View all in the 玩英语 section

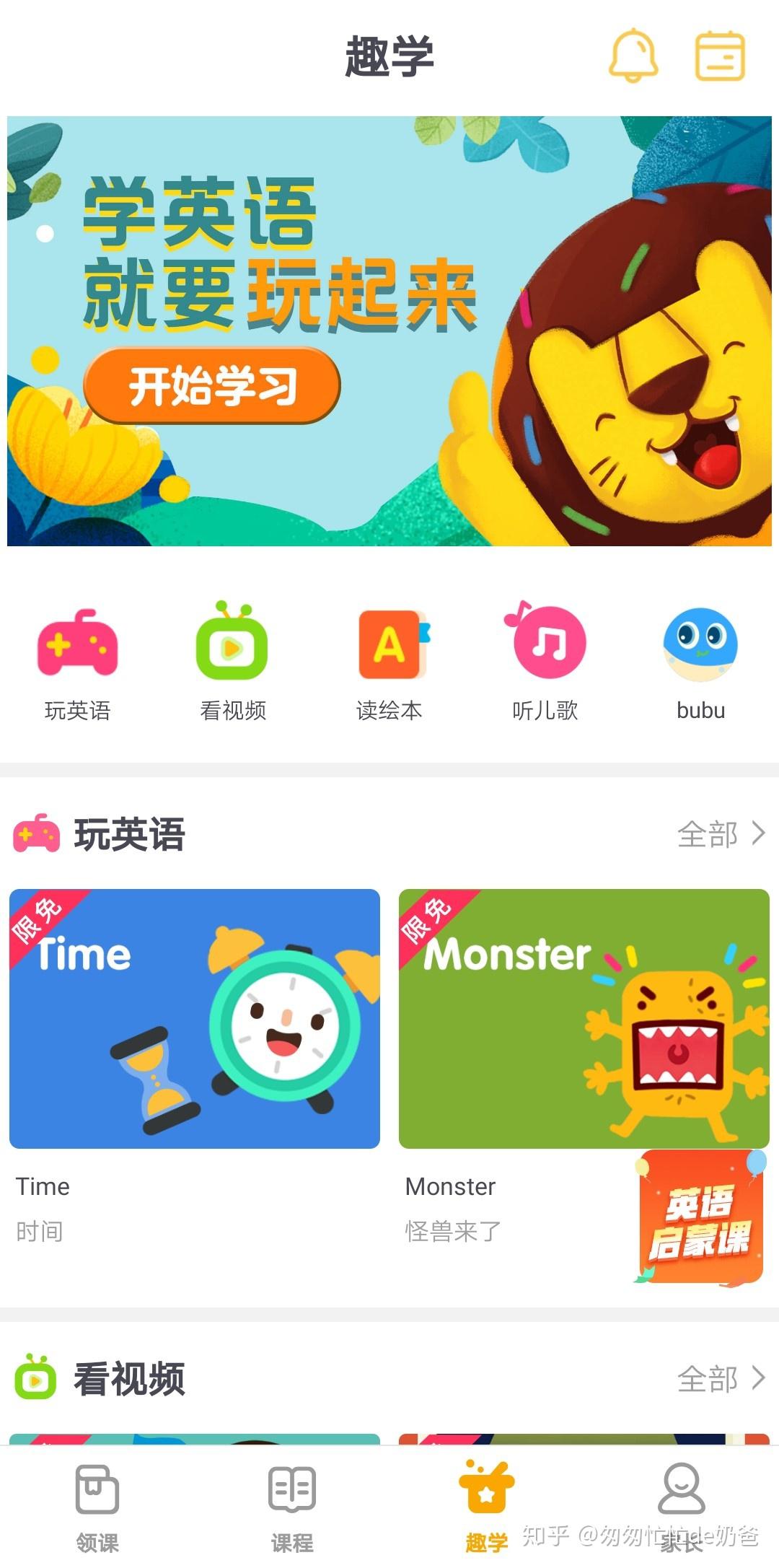(x=721, y=834)
